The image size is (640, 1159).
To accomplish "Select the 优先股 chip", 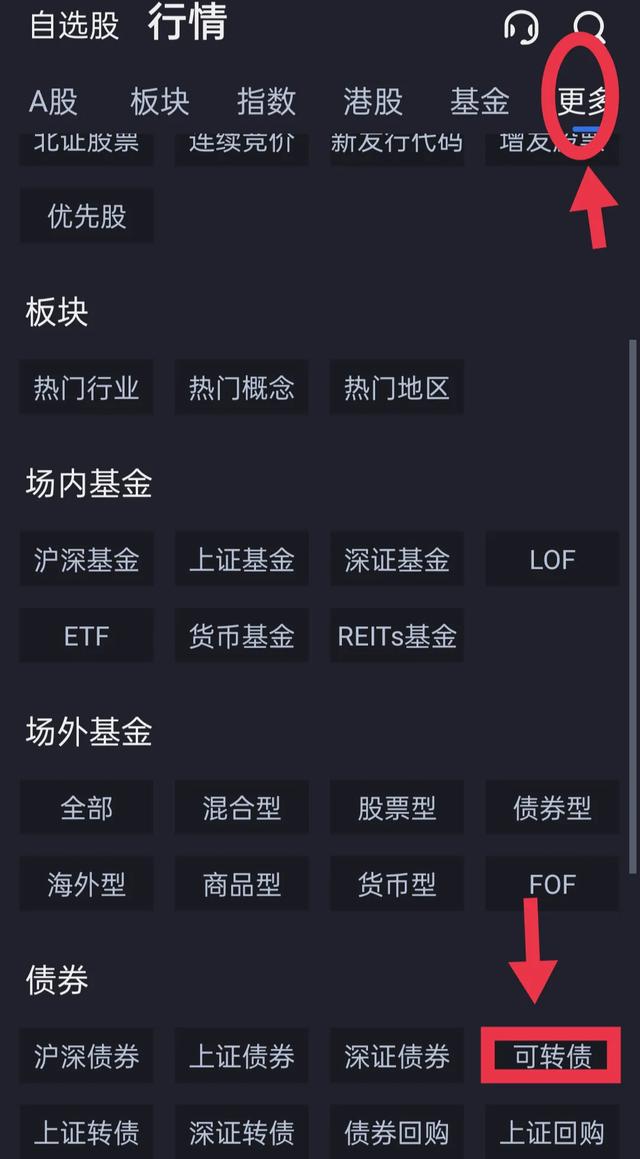I will [x=86, y=216].
